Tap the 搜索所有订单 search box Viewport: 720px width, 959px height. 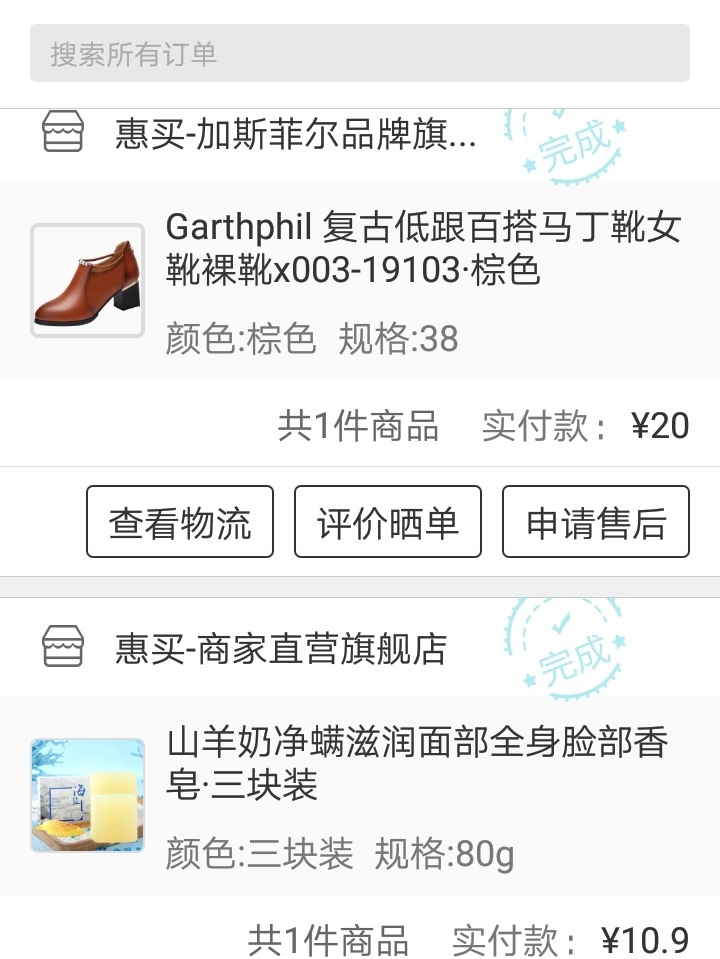coord(359,53)
